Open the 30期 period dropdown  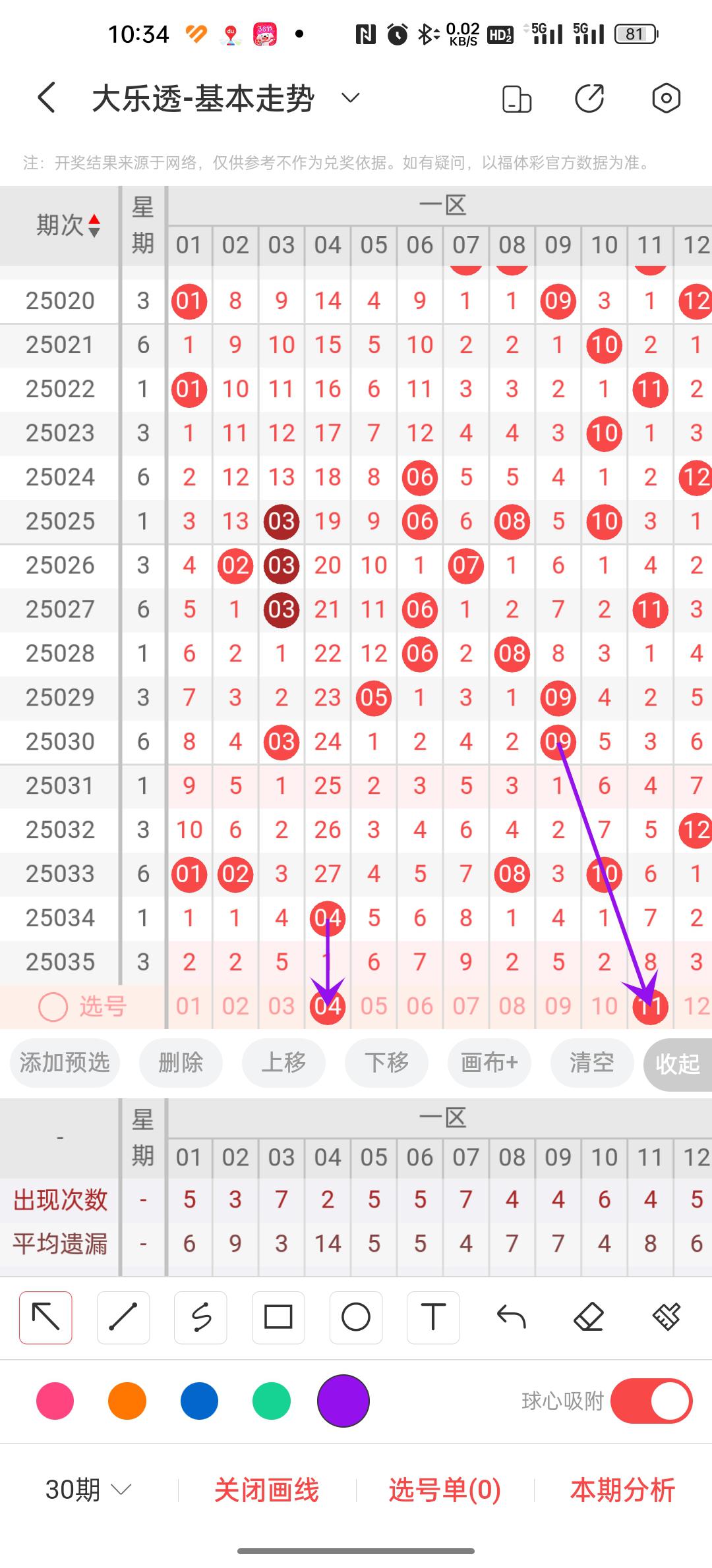[x=88, y=1490]
